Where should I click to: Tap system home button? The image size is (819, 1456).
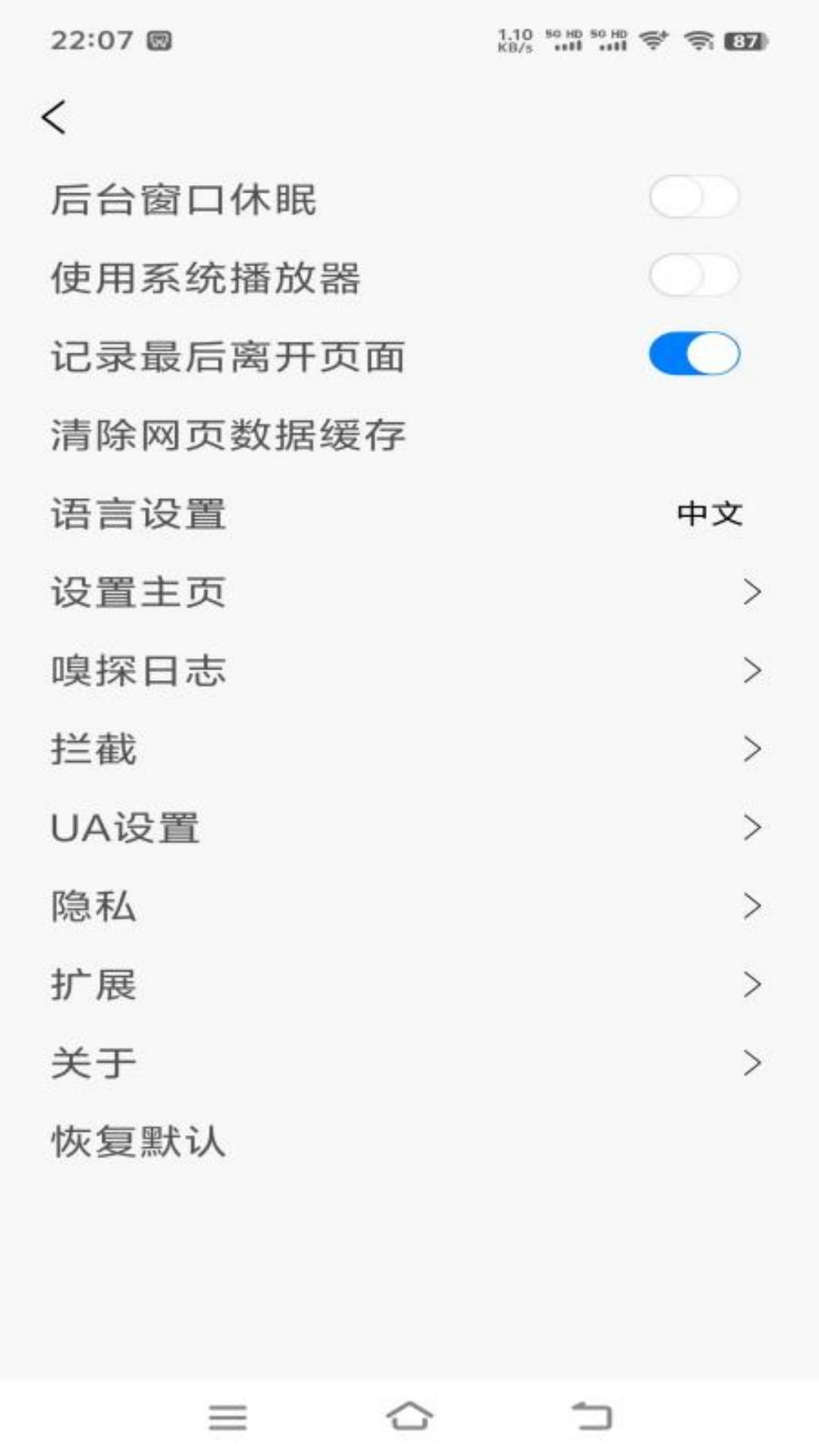coord(409,1415)
